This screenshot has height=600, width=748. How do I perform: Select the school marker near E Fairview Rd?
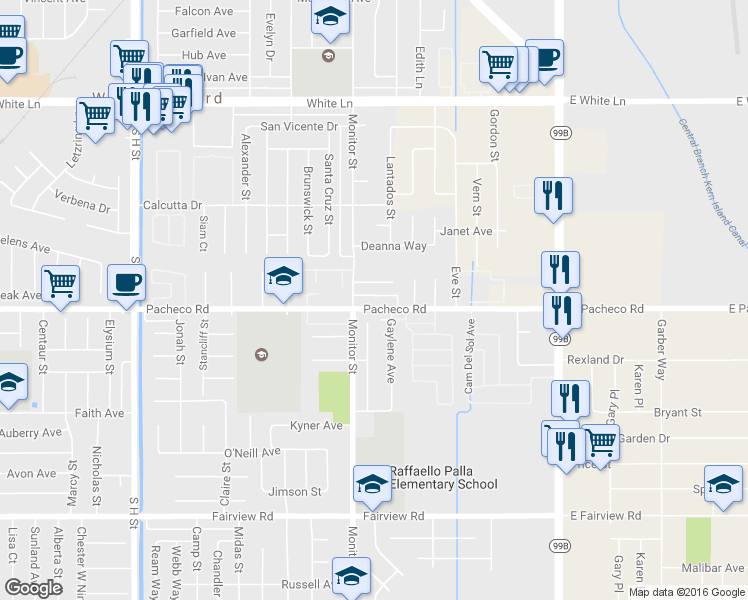click(x=723, y=487)
